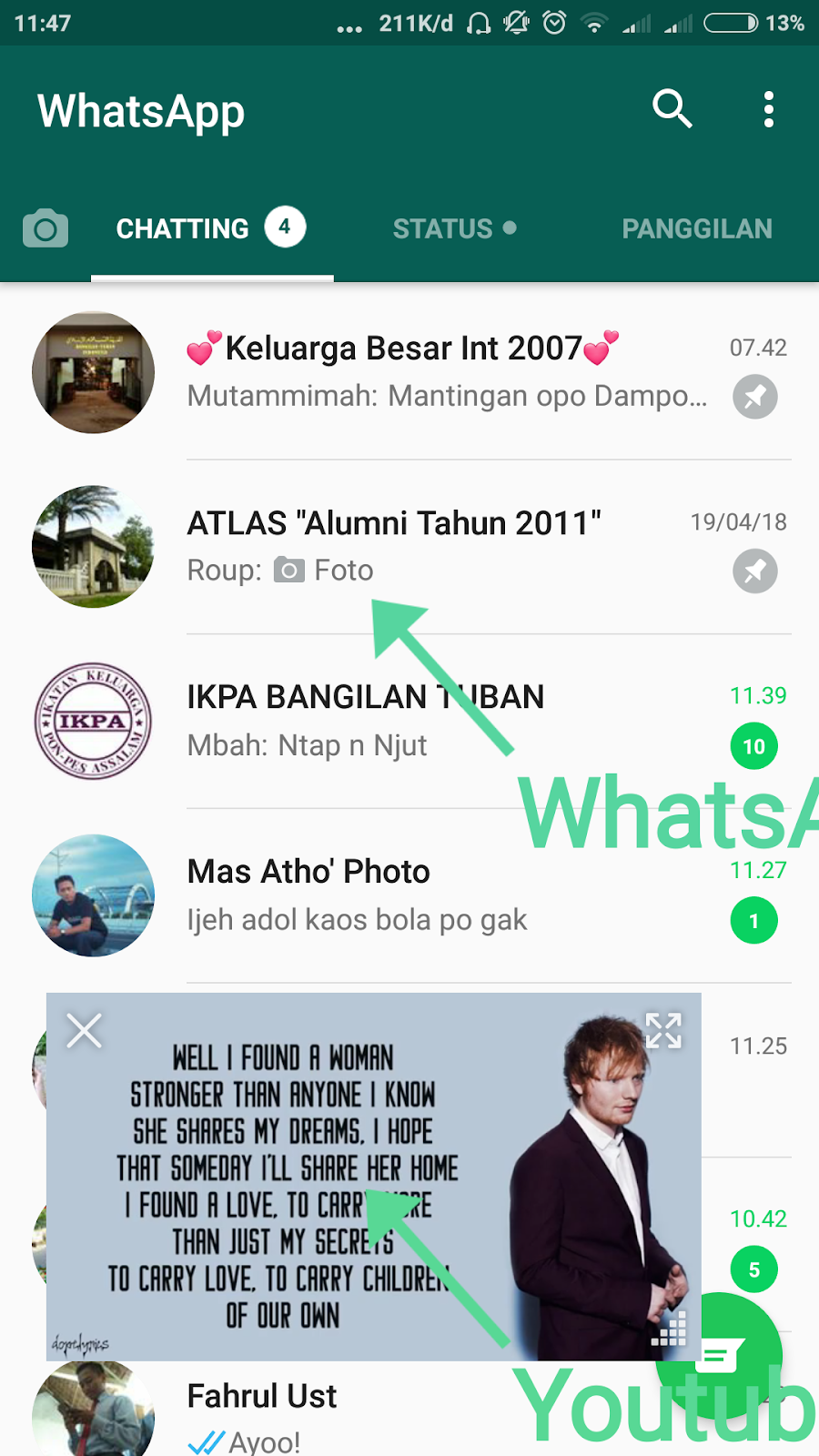Switch to the STATUS tab
819x1456 pixels.
point(453,228)
